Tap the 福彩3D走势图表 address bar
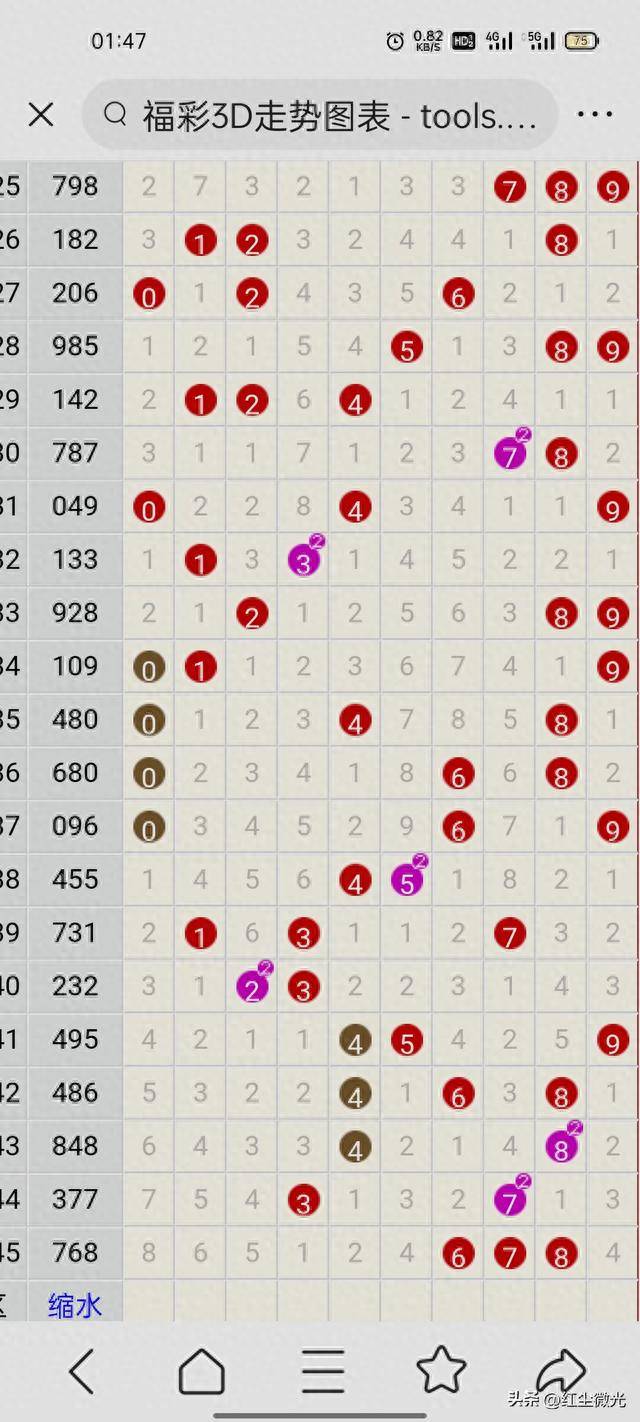This screenshot has height=1422, width=640. 320,115
